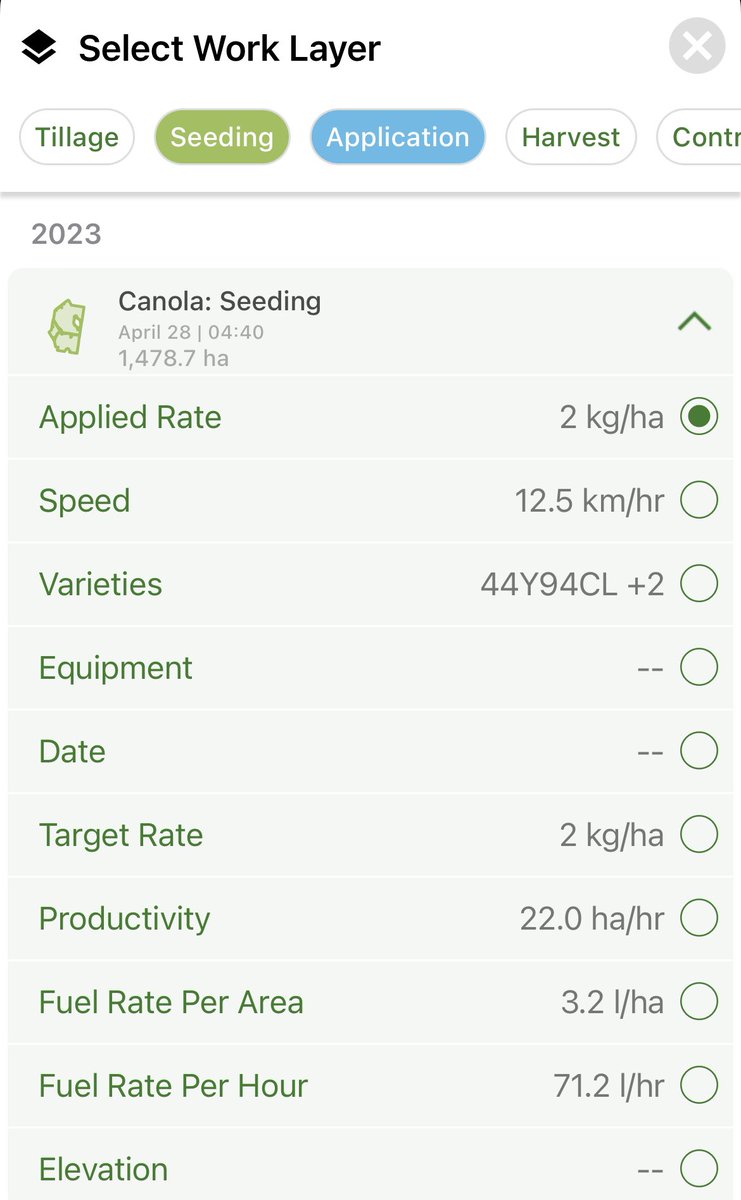741x1200 pixels.
Task: Pick the Elevation layer option
Action: 698,1168
